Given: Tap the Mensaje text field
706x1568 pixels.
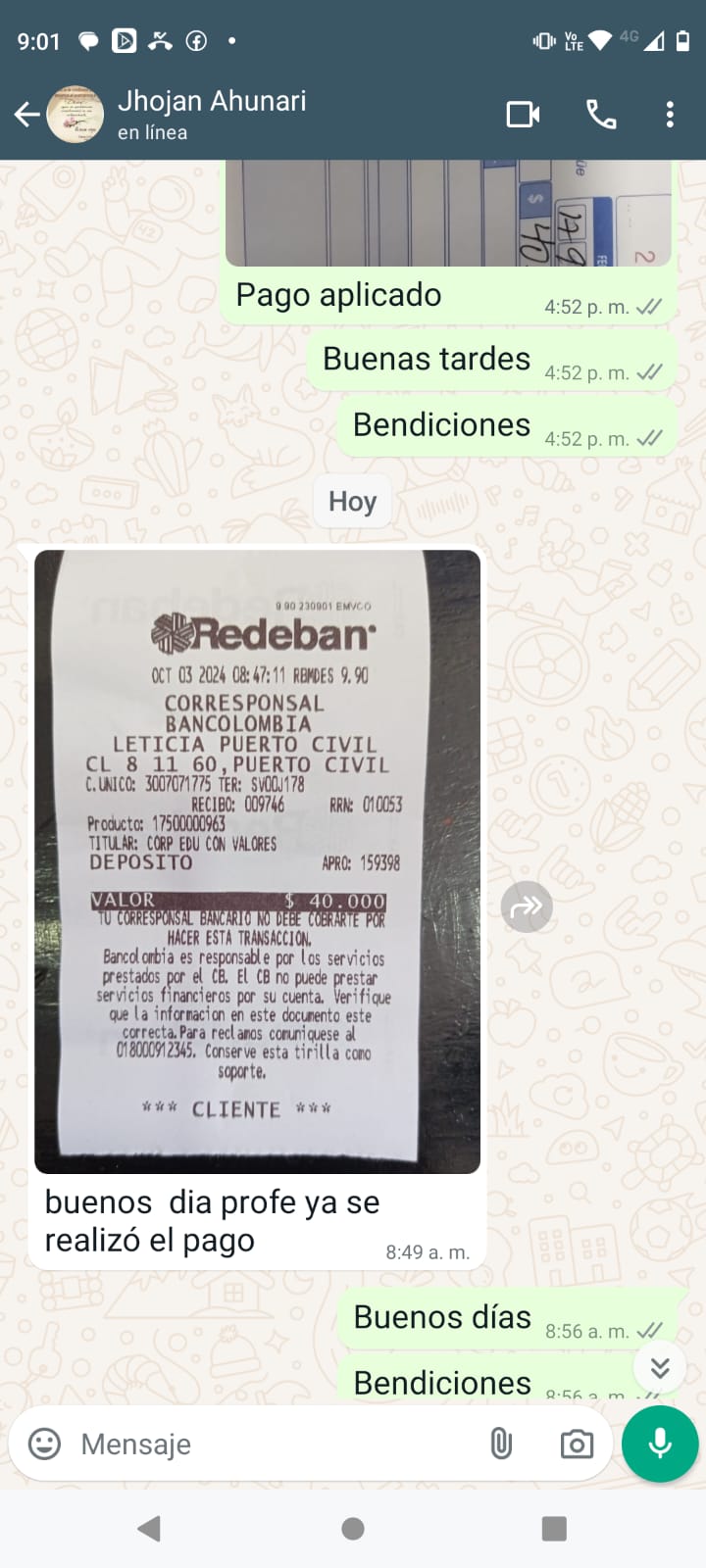Looking at the screenshot, I should pos(275,1444).
